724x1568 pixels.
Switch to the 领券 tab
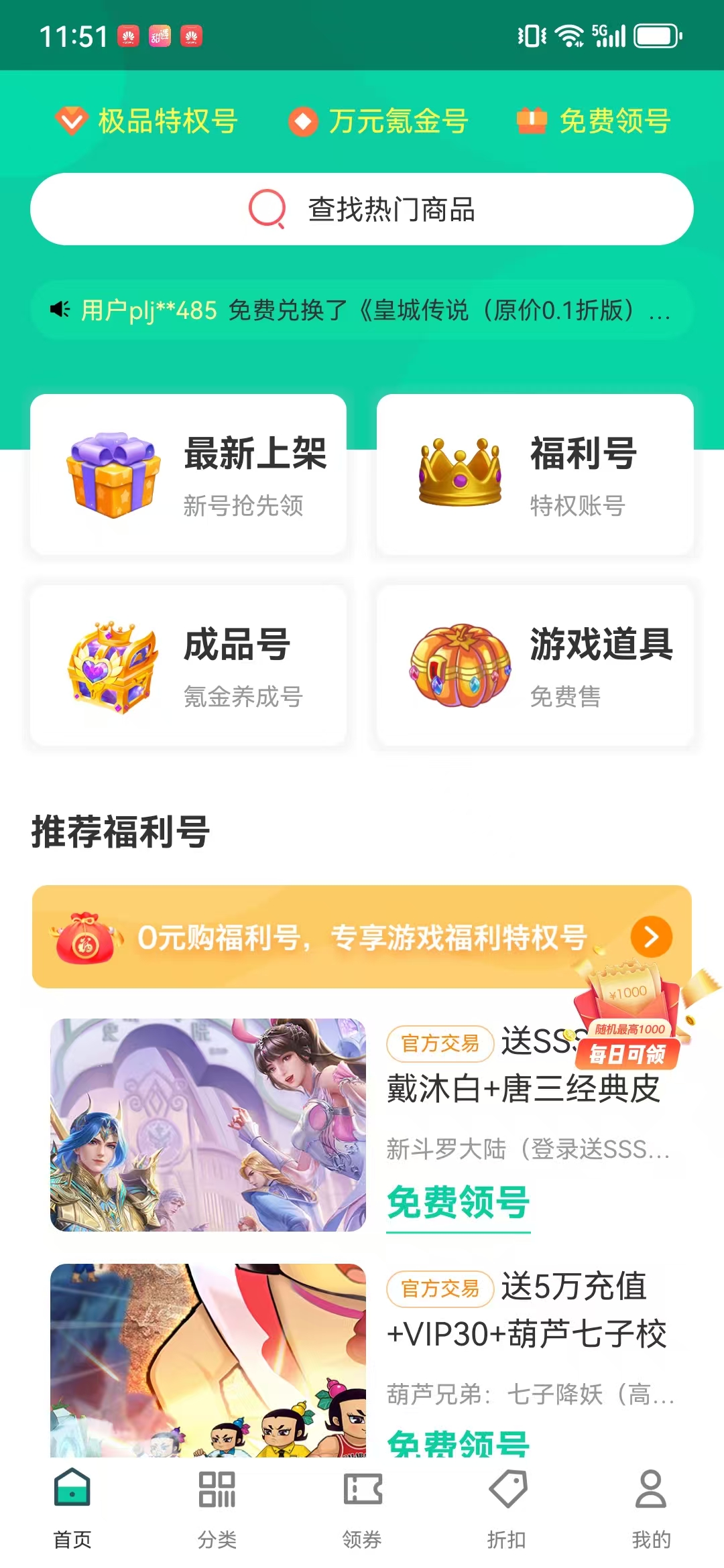click(x=362, y=1508)
